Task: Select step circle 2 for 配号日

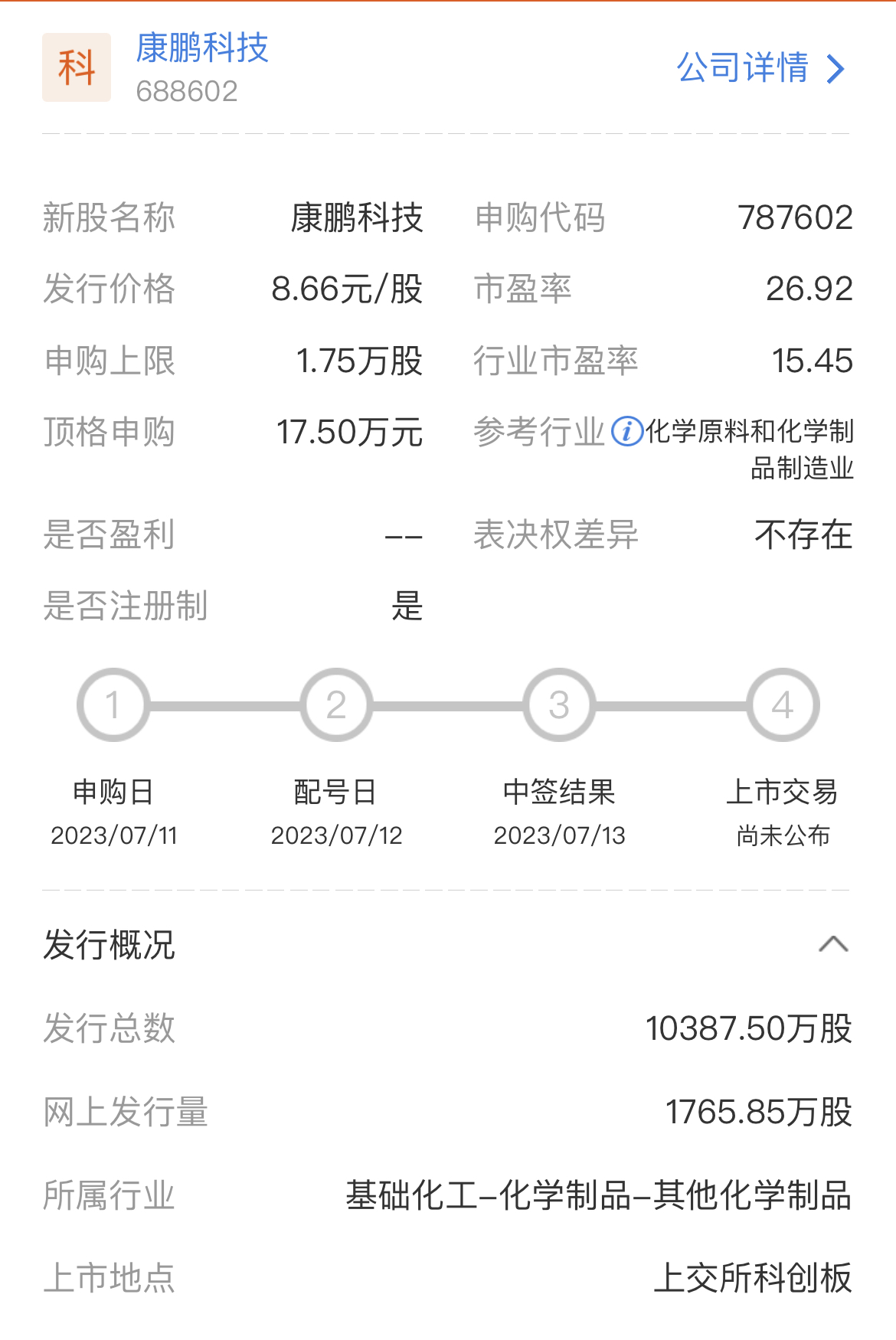Action: click(337, 704)
